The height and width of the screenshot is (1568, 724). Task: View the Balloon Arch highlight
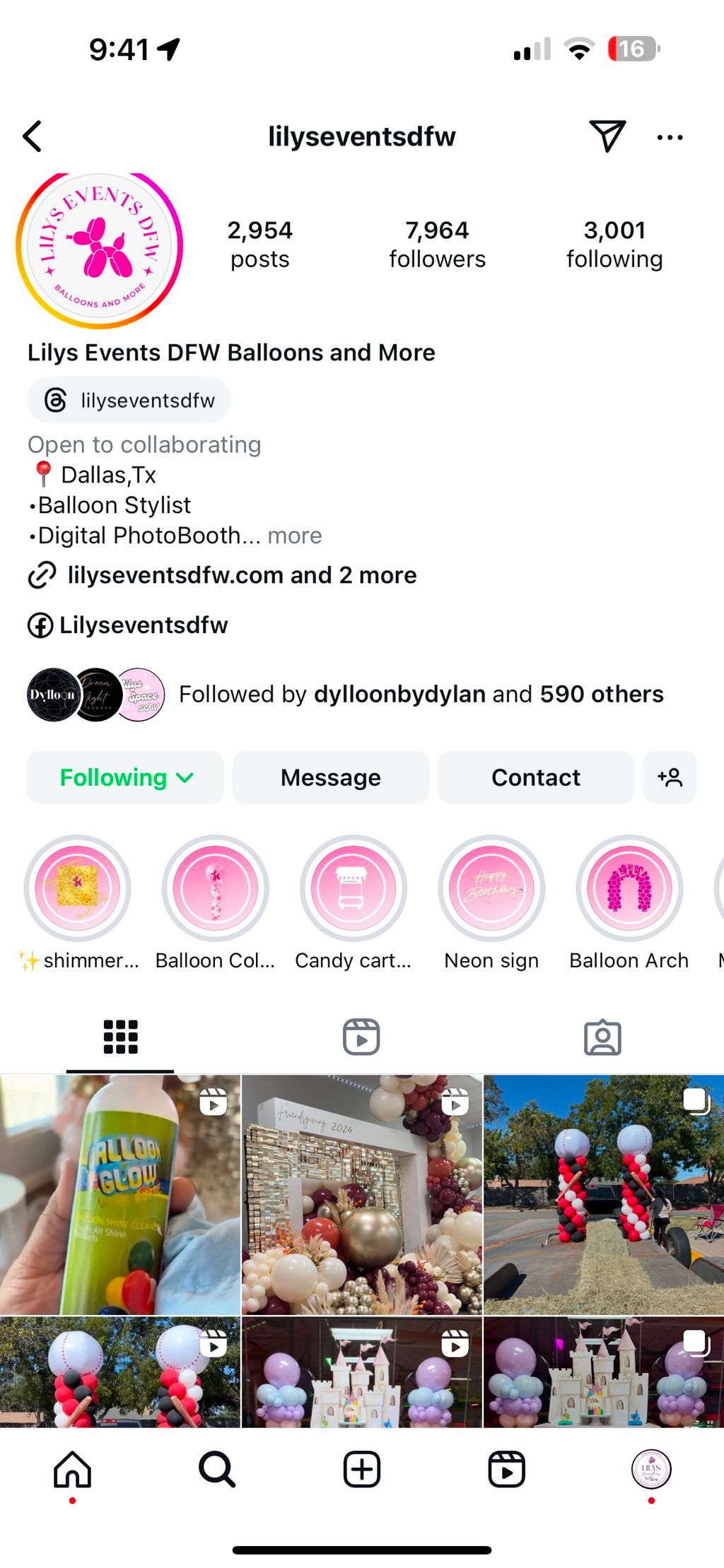[x=629, y=889]
